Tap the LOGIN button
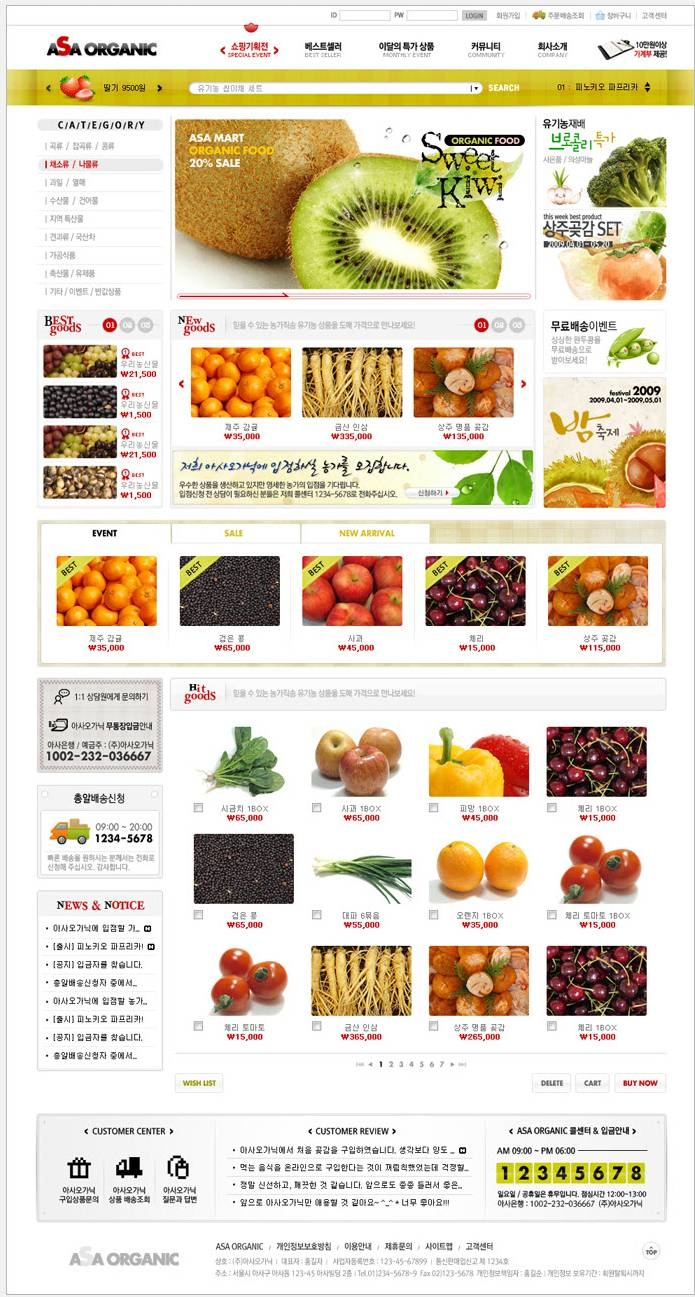The image size is (695, 1297). (474, 16)
